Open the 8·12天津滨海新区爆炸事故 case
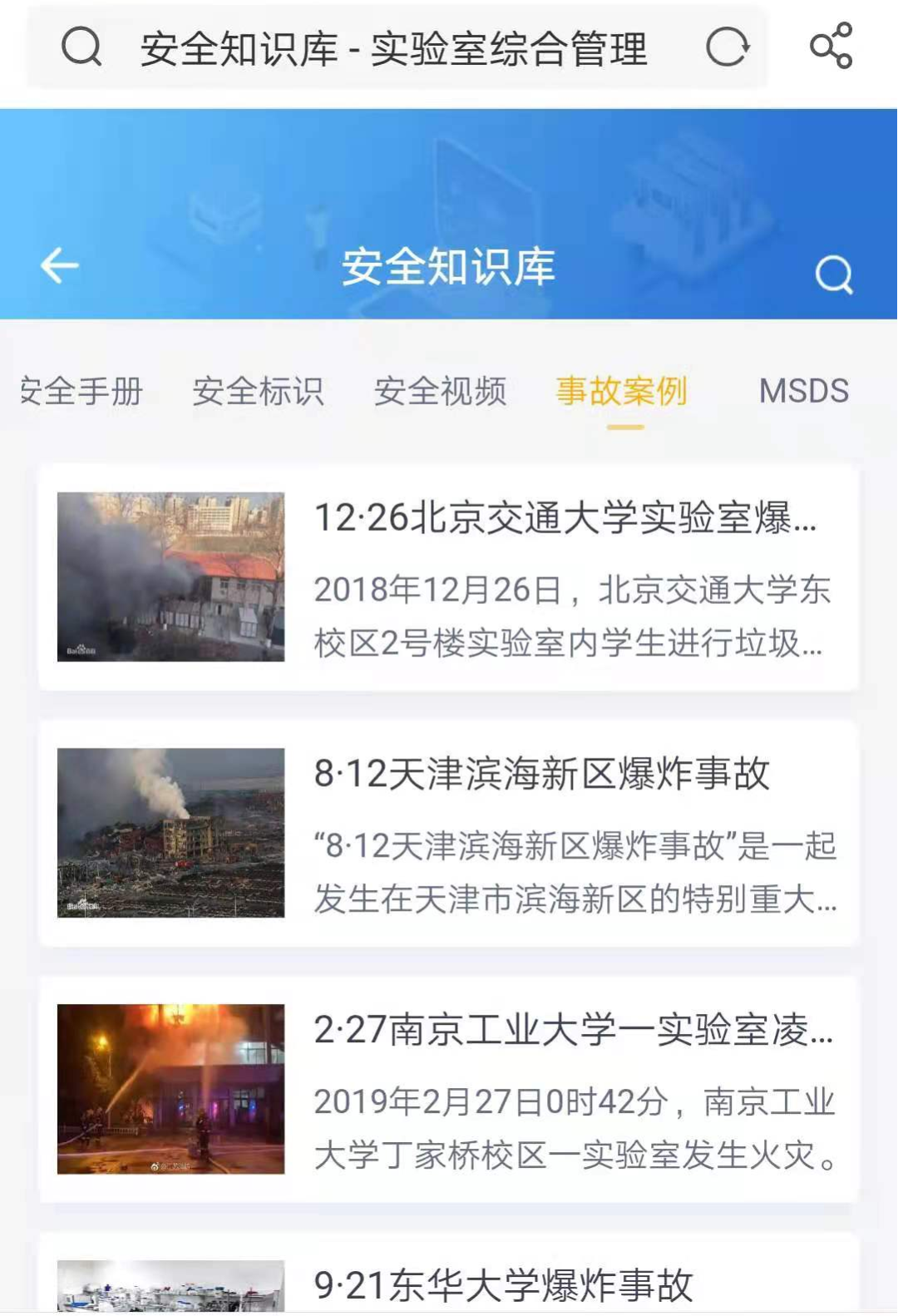Screen dimensions: 898x1316 coord(449,833)
